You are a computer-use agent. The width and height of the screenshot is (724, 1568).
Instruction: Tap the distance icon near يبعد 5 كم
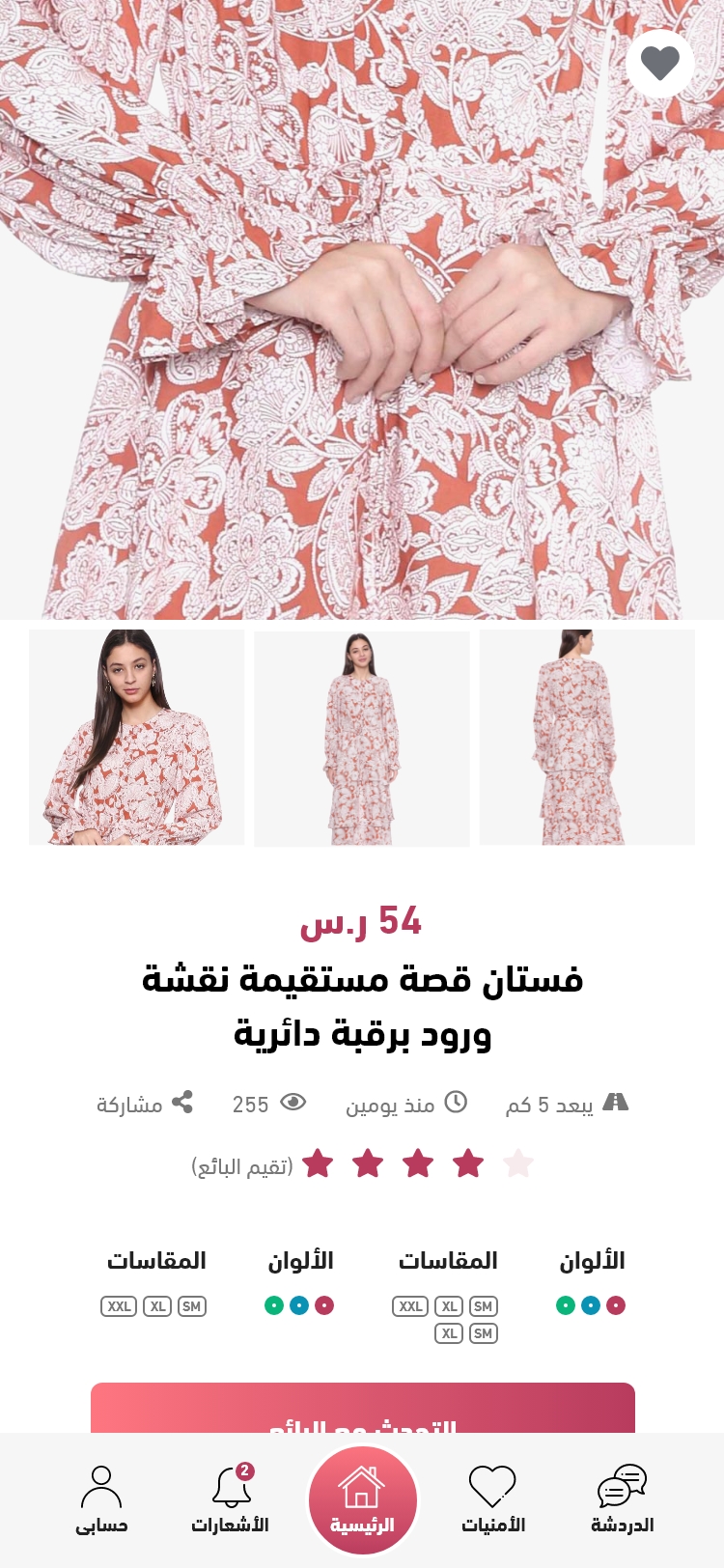pos(618,1100)
